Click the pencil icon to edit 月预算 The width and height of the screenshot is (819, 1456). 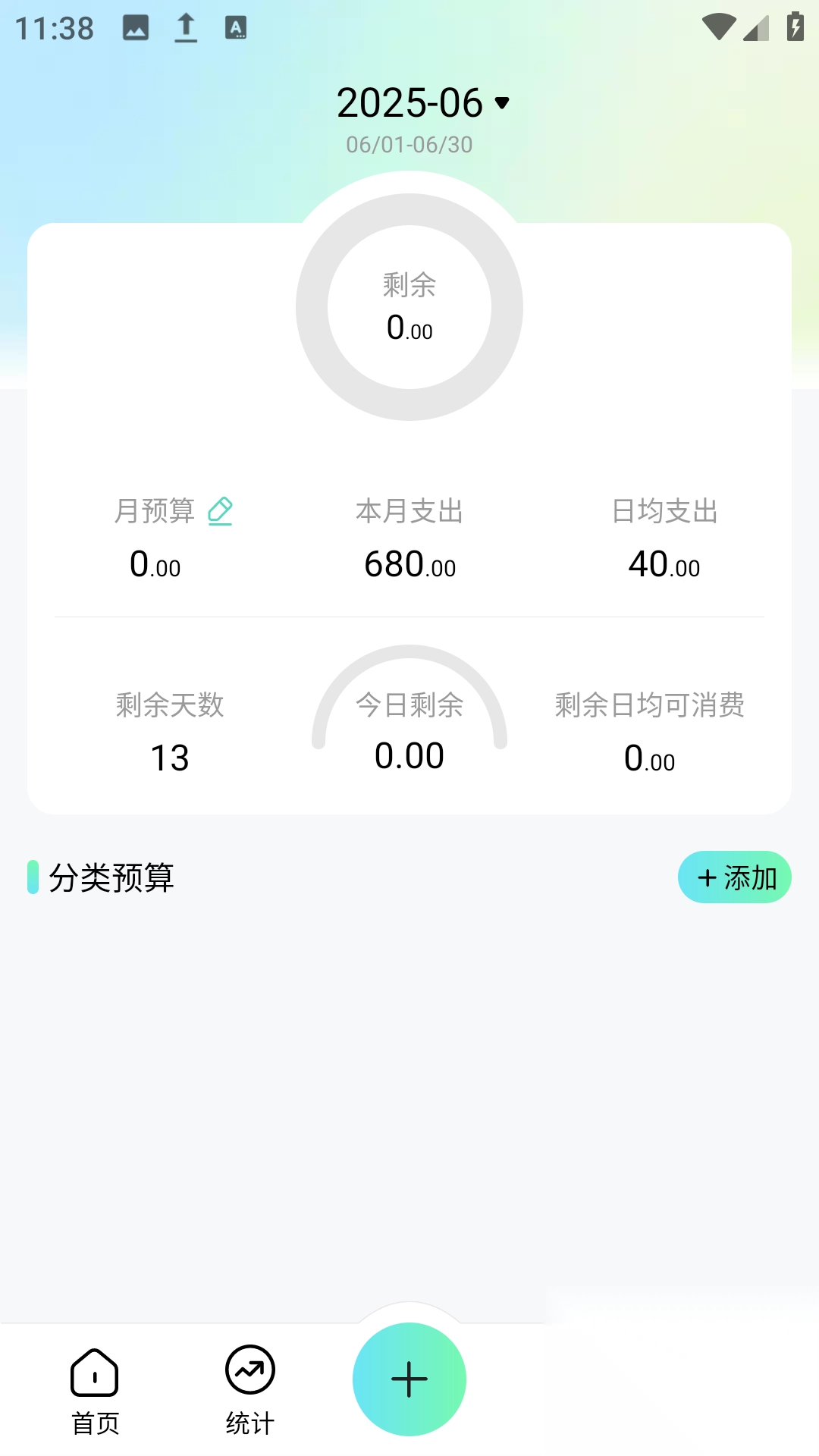click(221, 510)
